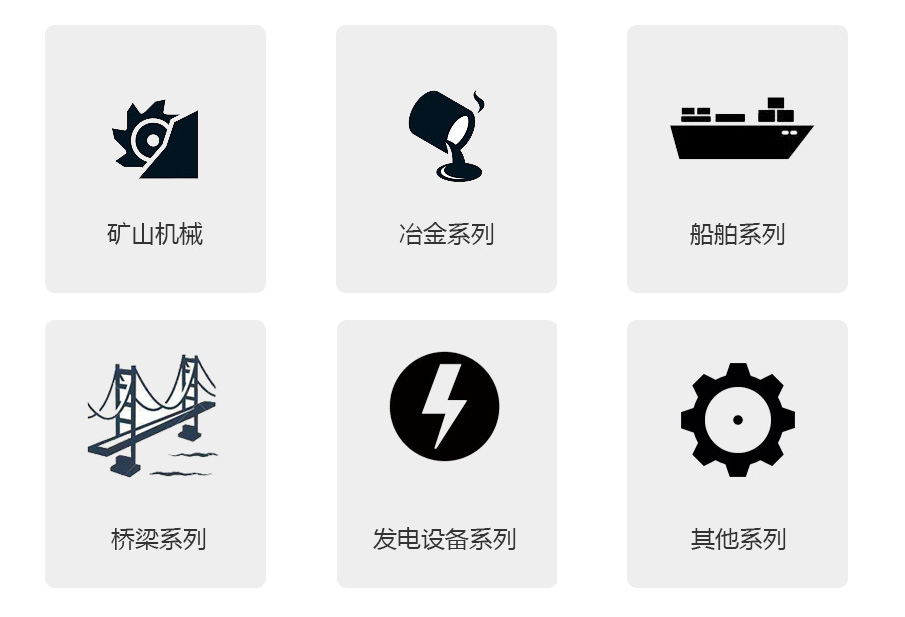Open 发电设备系列 products

(x=446, y=454)
